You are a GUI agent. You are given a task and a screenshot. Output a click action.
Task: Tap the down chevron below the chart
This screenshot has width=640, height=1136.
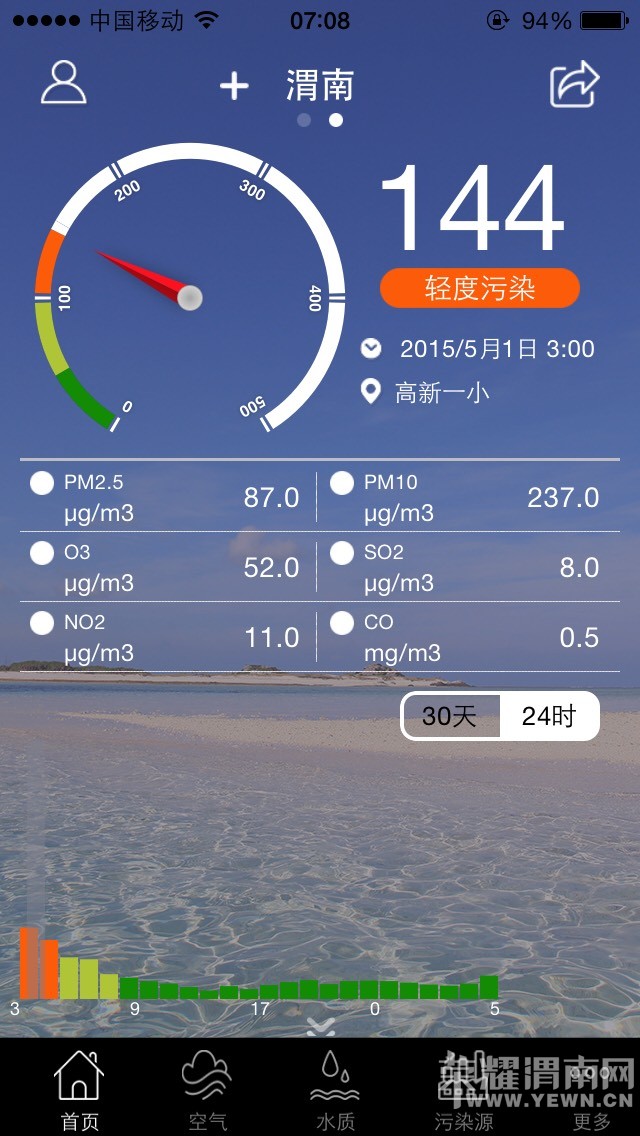tap(320, 1026)
